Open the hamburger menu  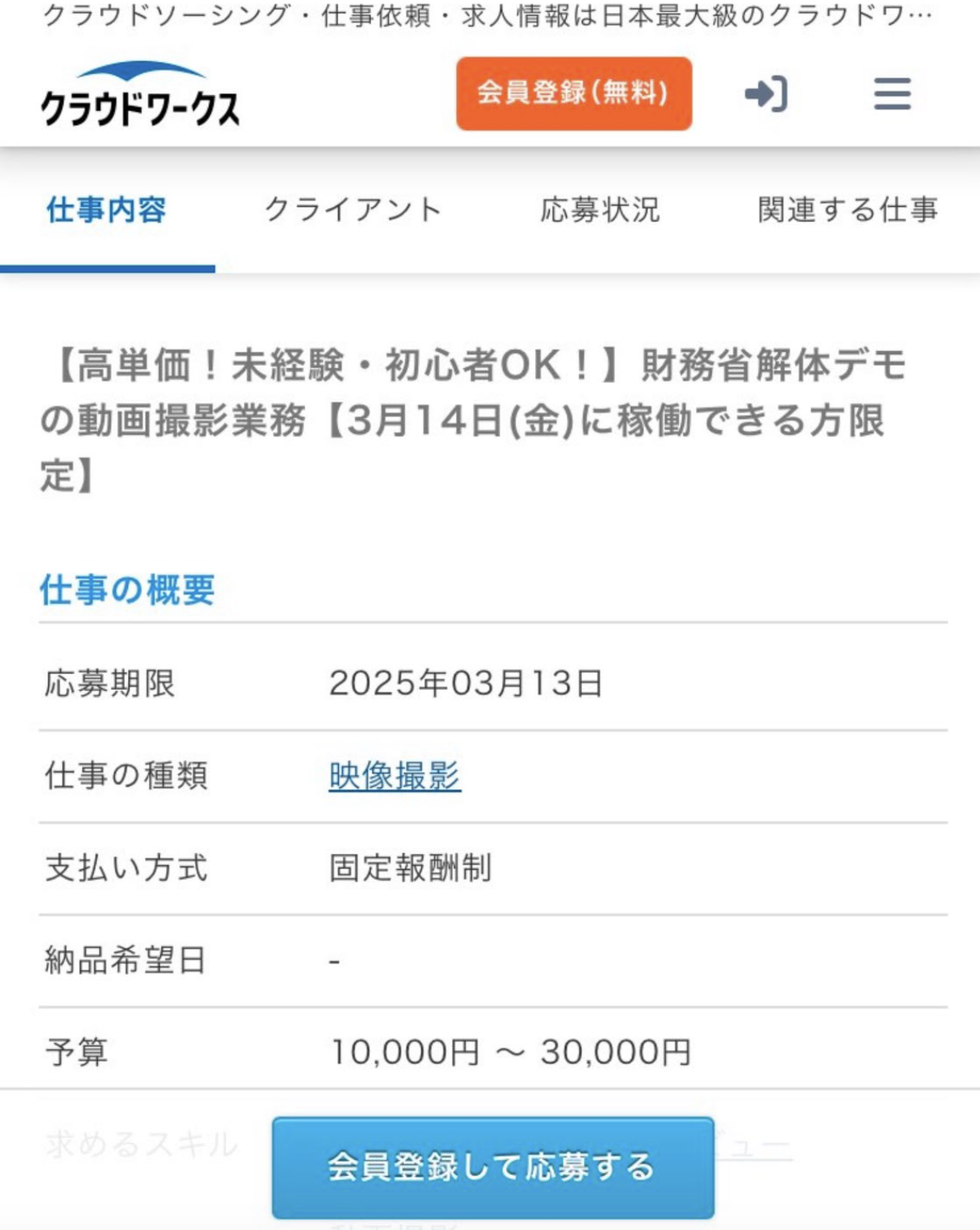[x=892, y=93]
